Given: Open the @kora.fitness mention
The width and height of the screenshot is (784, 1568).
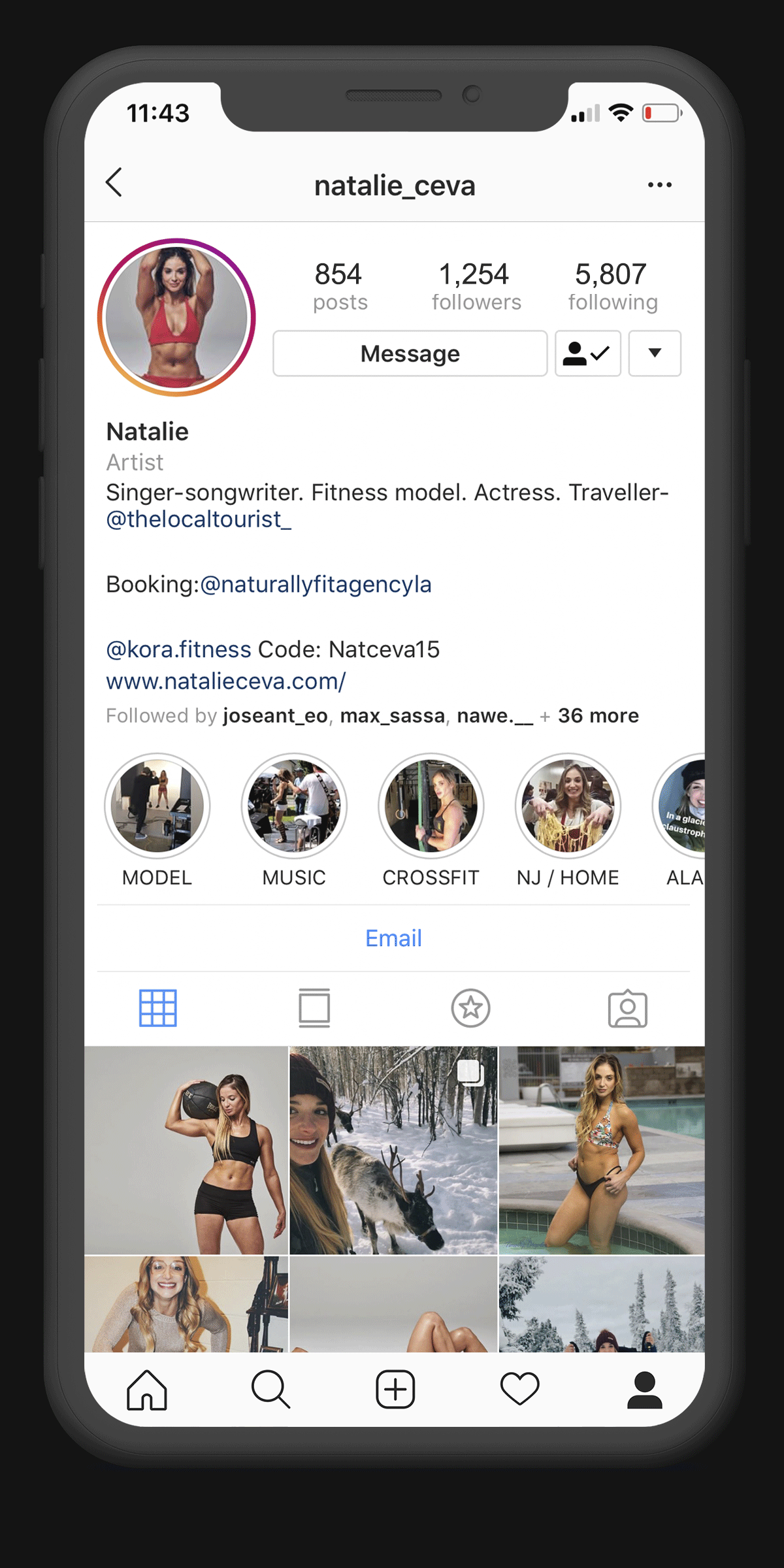Looking at the screenshot, I should pyautogui.click(x=178, y=649).
